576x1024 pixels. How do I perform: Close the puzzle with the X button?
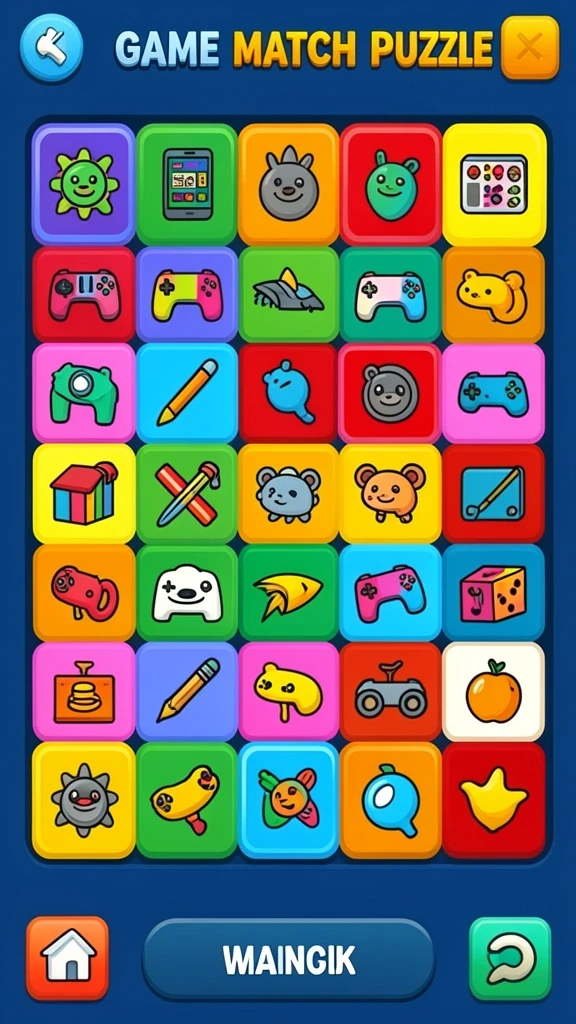click(530, 47)
